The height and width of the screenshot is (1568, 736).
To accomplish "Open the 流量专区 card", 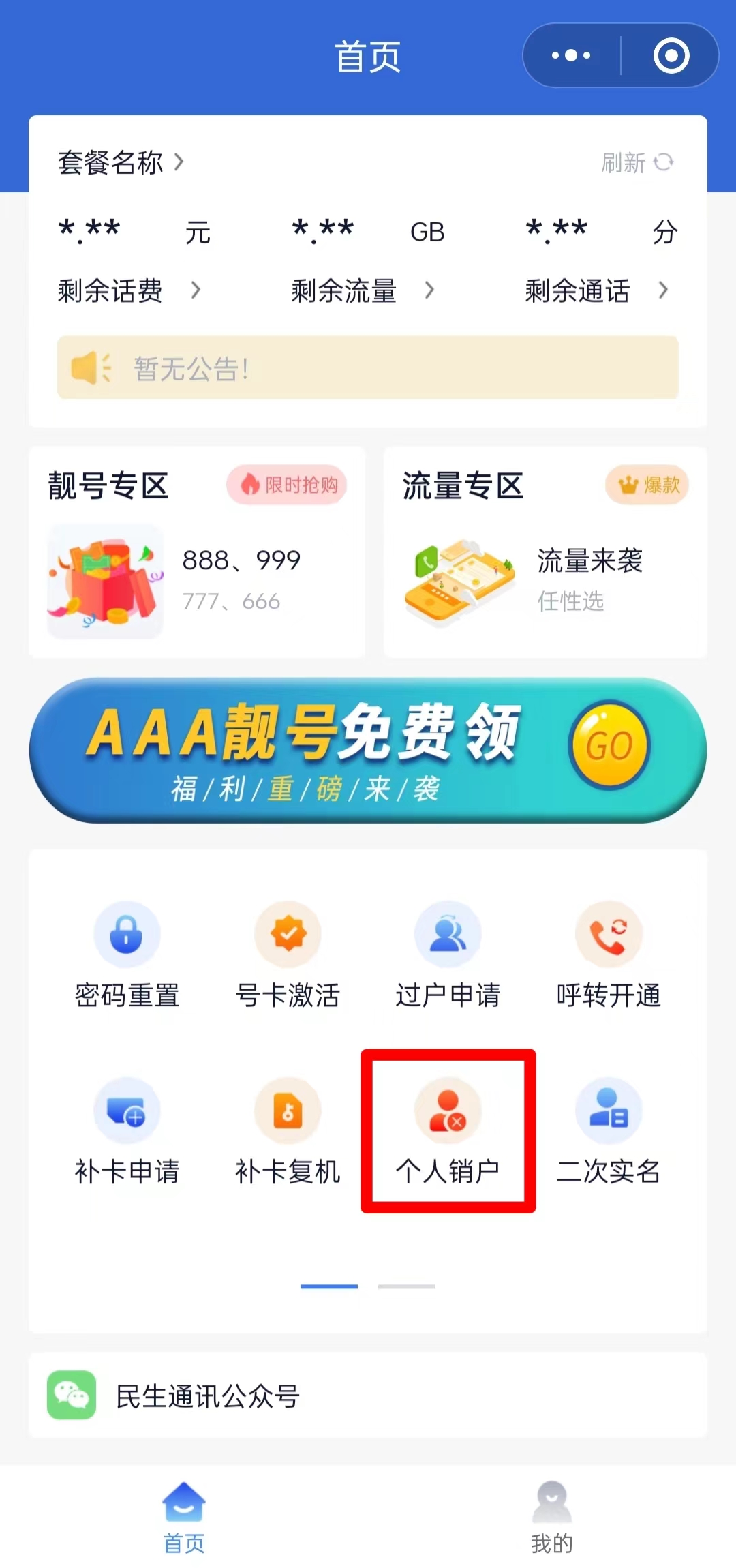I will [x=545, y=552].
